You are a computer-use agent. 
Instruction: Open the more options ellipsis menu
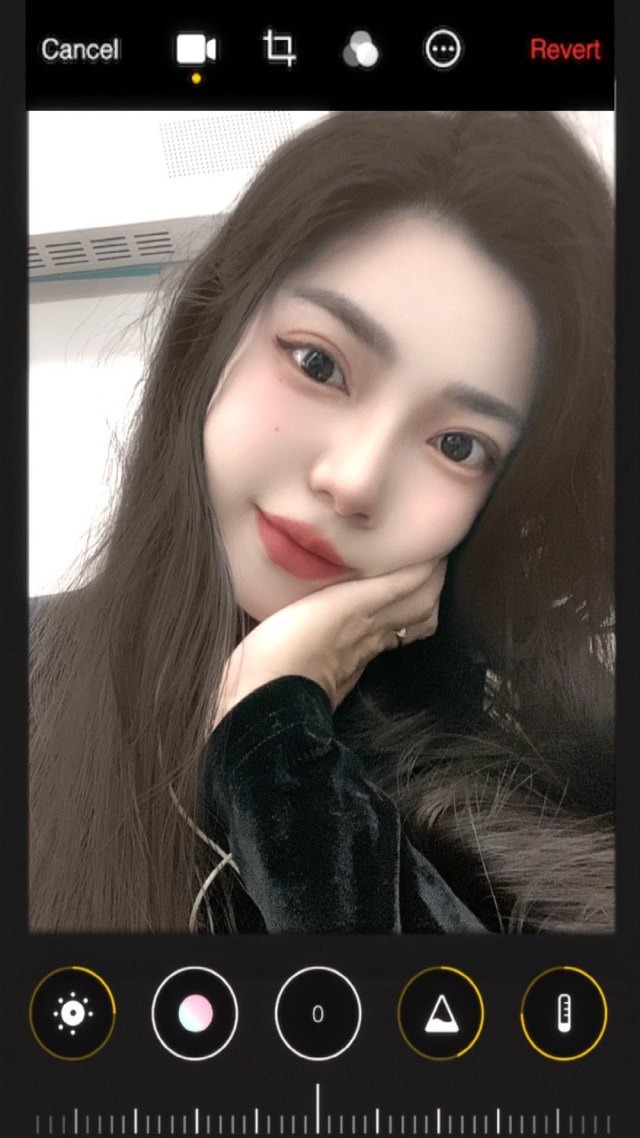pyautogui.click(x=443, y=49)
